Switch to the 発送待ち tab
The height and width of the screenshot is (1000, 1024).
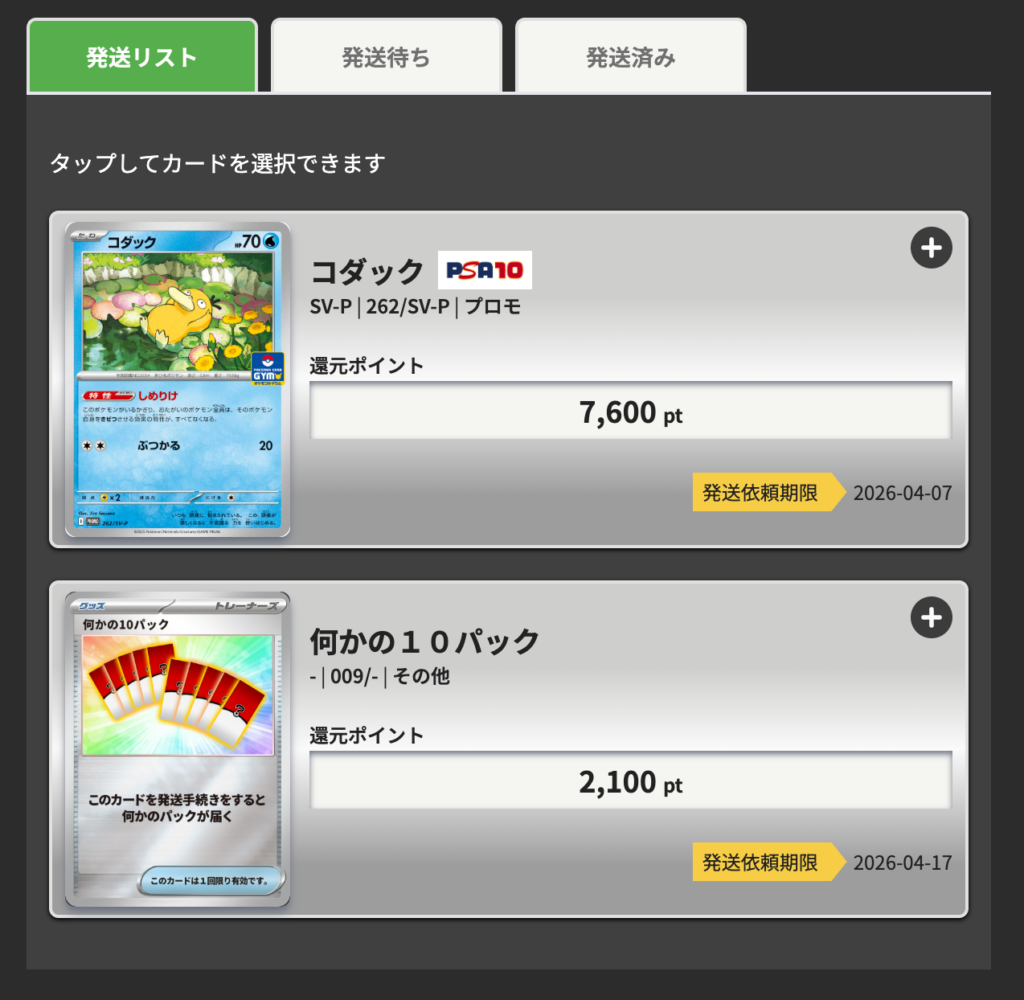point(386,57)
